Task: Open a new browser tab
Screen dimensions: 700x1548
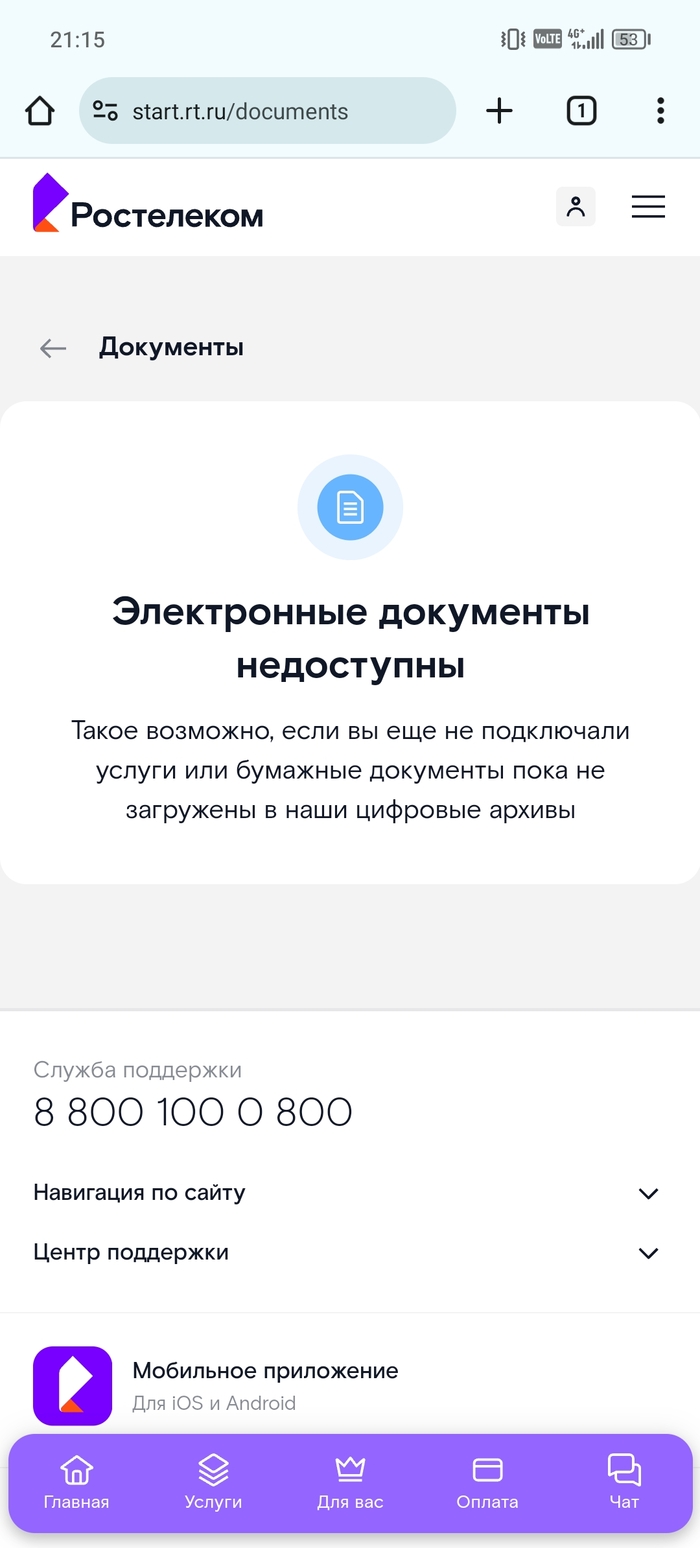Action: coord(499,111)
